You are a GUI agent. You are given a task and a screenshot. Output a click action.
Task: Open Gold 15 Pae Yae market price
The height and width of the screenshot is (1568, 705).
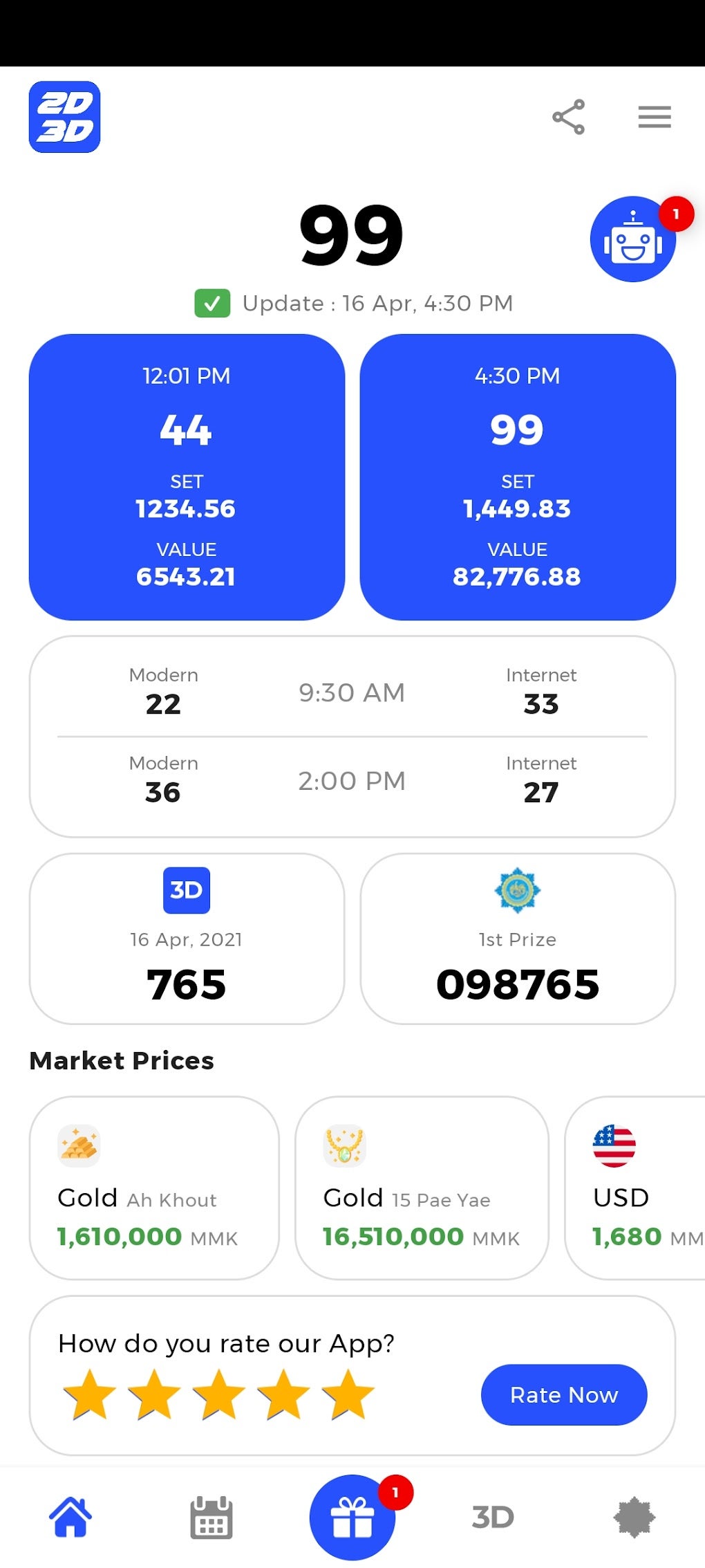tap(421, 1187)
